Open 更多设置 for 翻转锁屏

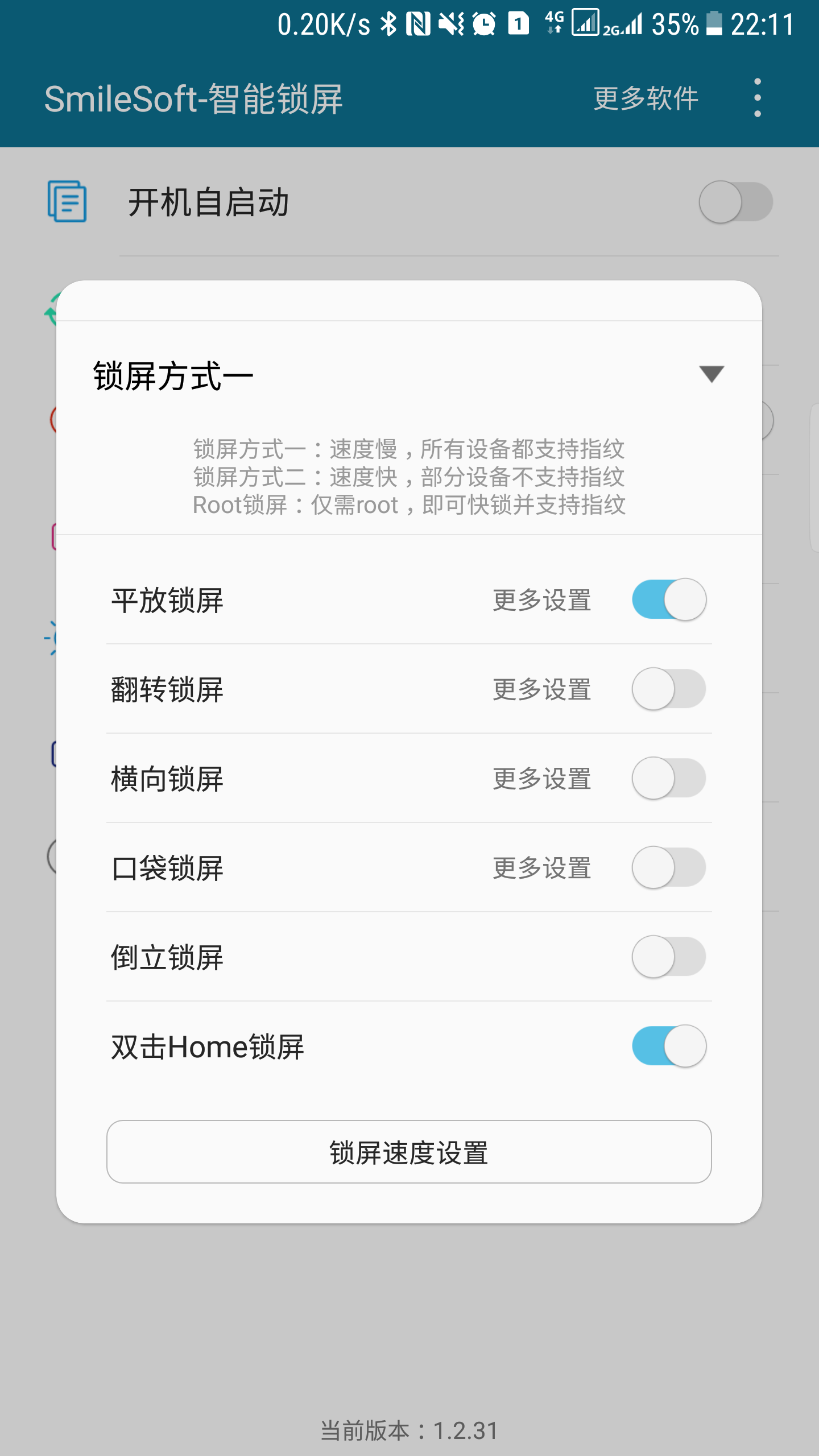542,690
